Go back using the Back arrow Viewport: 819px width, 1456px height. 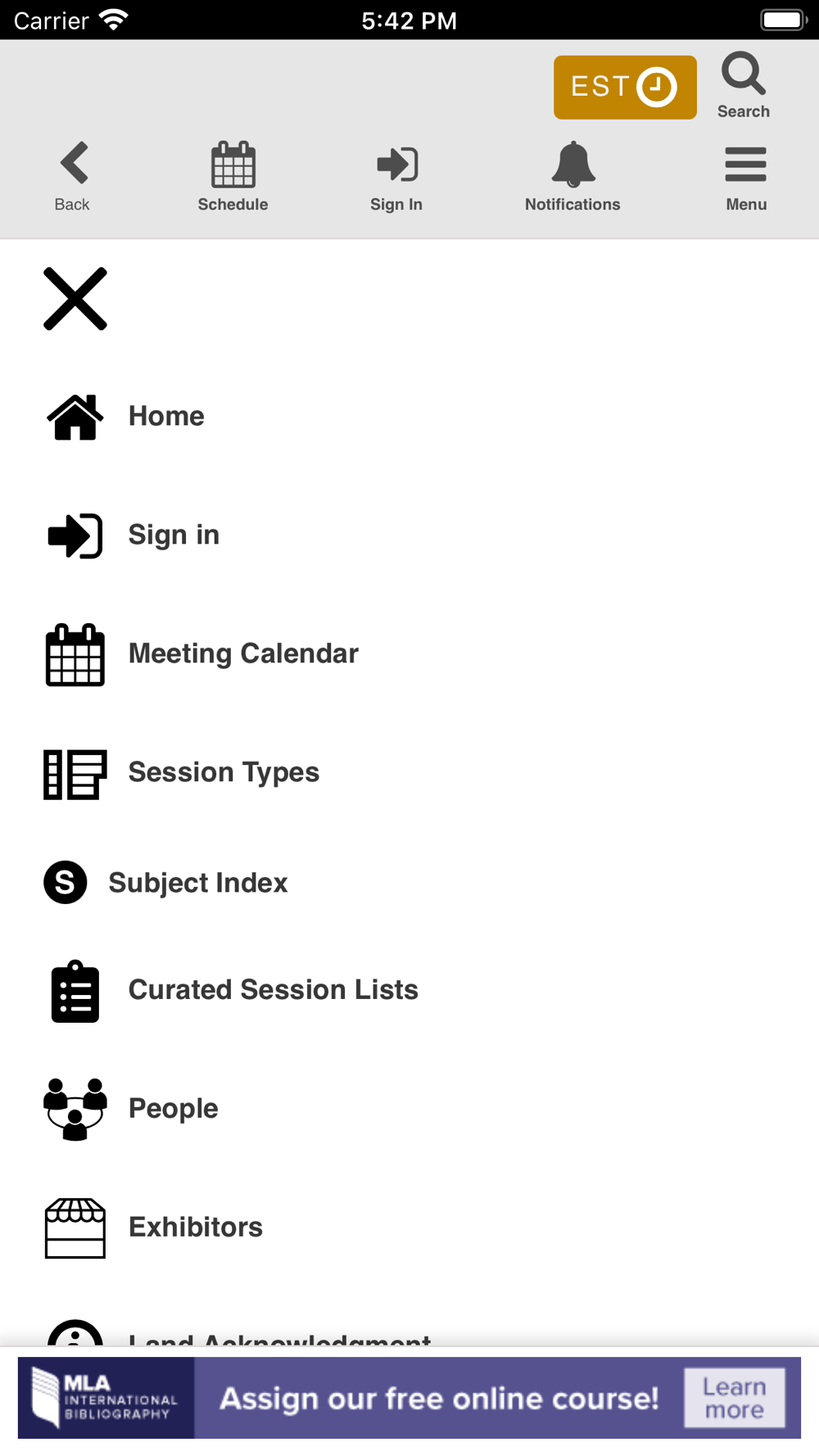73,176
